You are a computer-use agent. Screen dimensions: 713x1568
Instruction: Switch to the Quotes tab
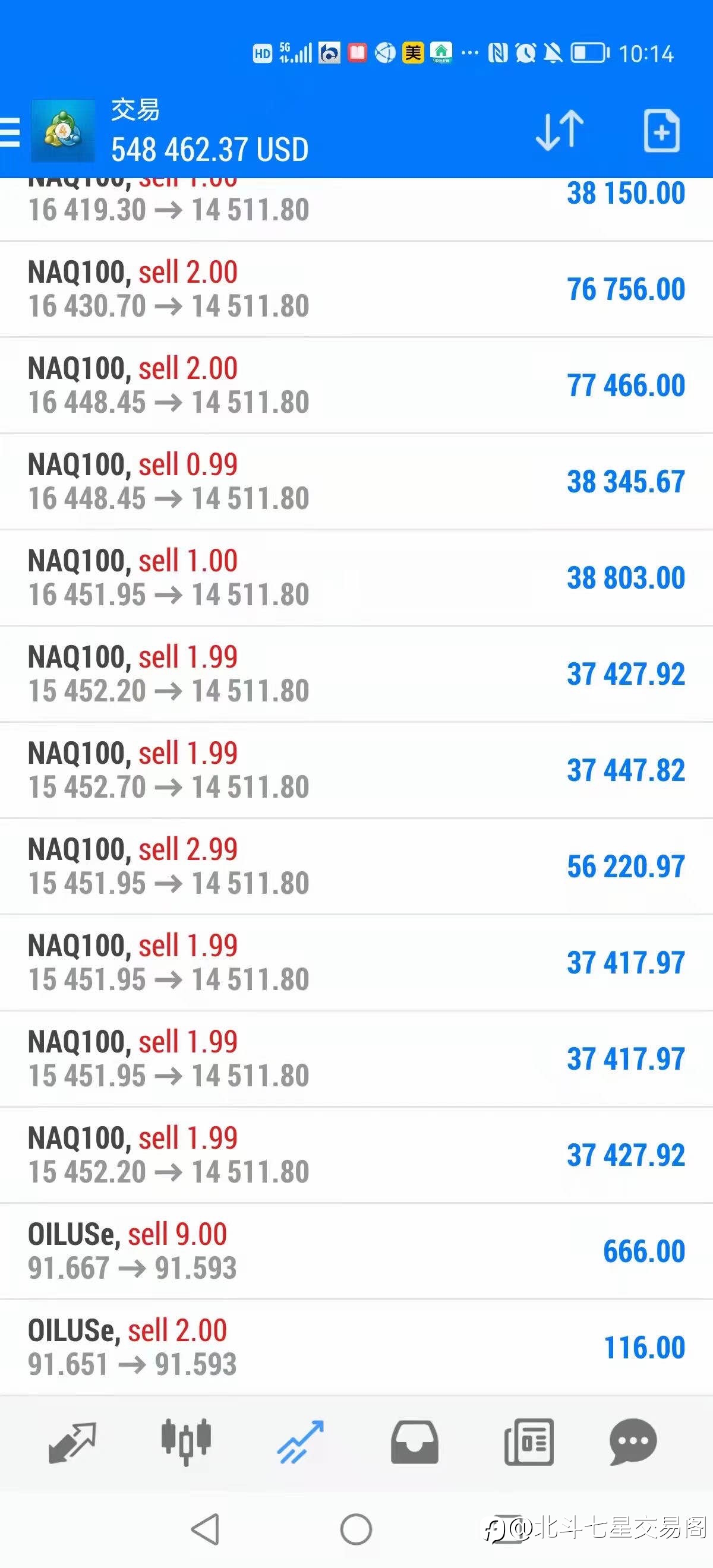point(72,1442)
